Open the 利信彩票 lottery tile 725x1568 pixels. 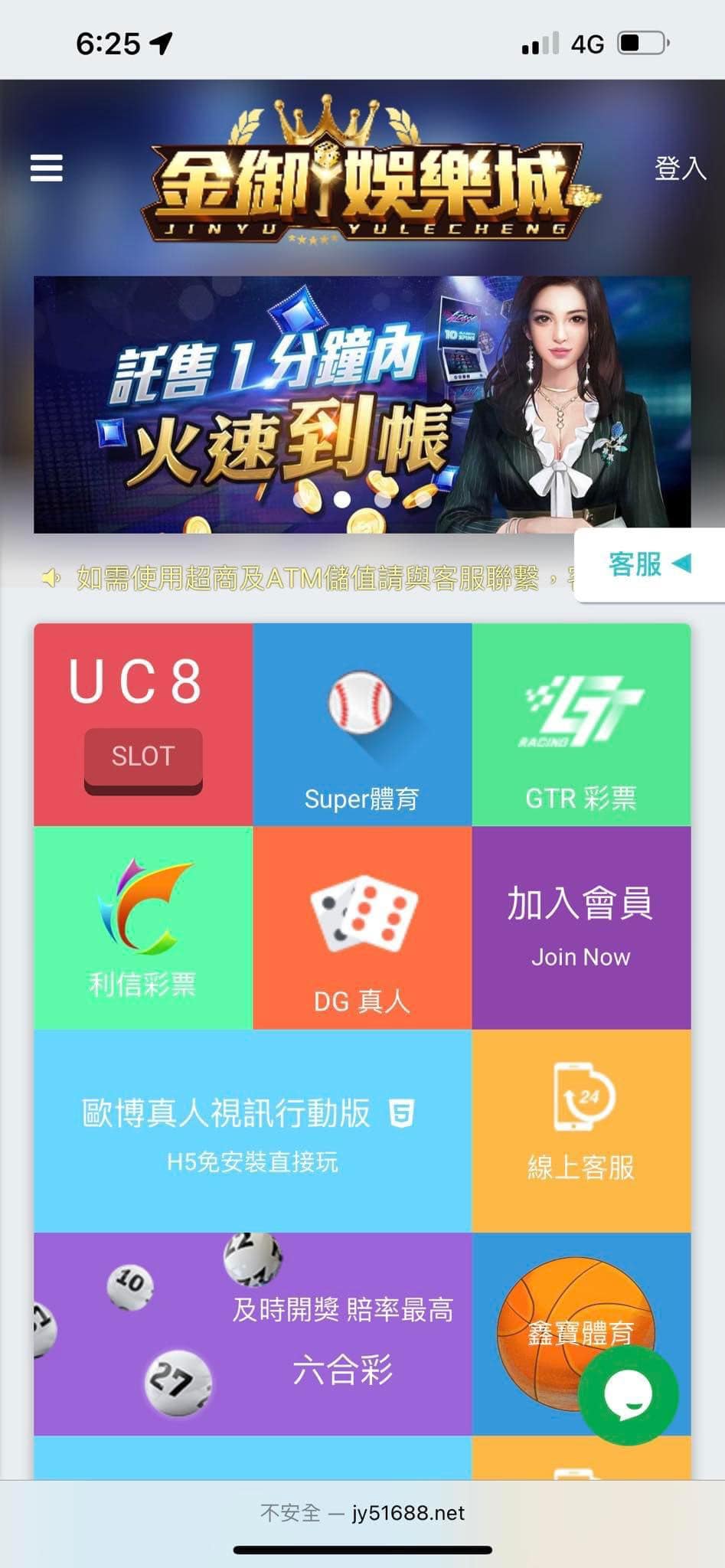(143, 928)
